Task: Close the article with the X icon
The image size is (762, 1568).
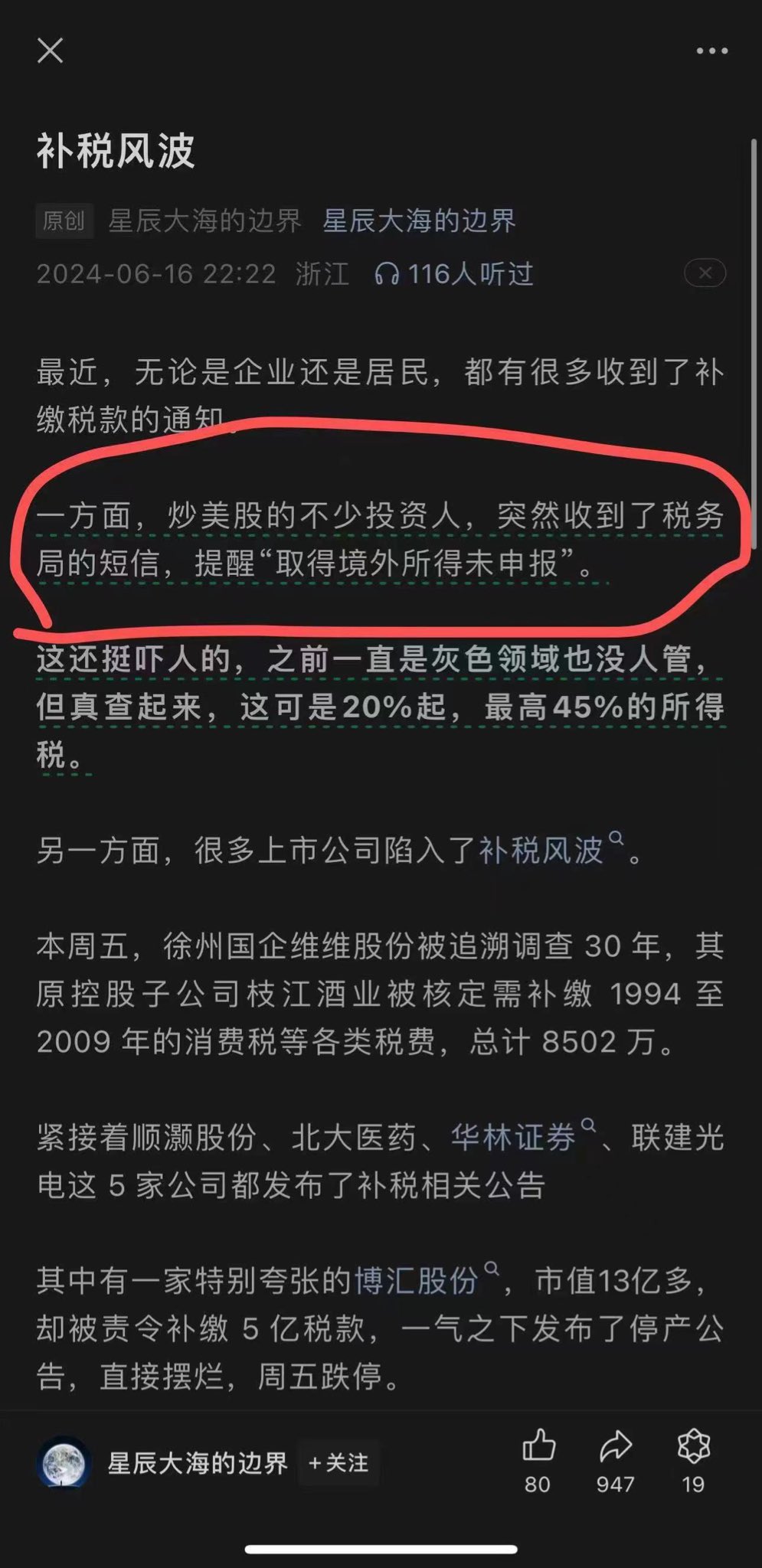Action: (x=50, y=51)
